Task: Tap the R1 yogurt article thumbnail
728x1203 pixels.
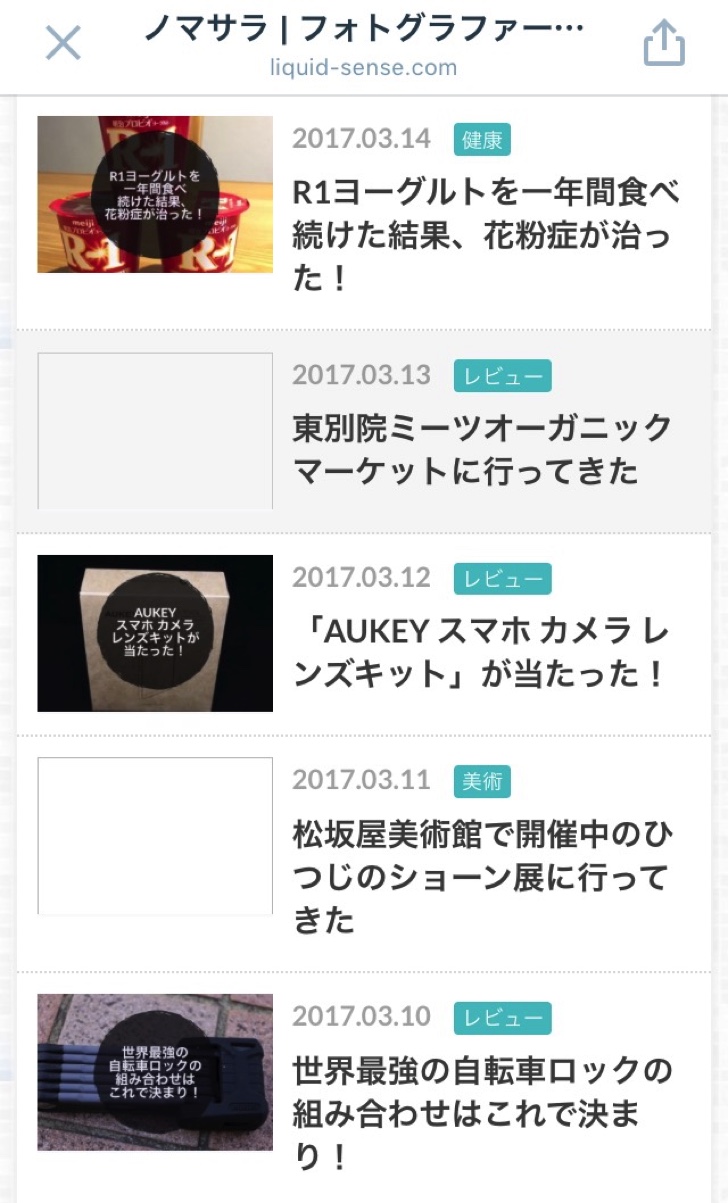Action: tap(155, 194)
